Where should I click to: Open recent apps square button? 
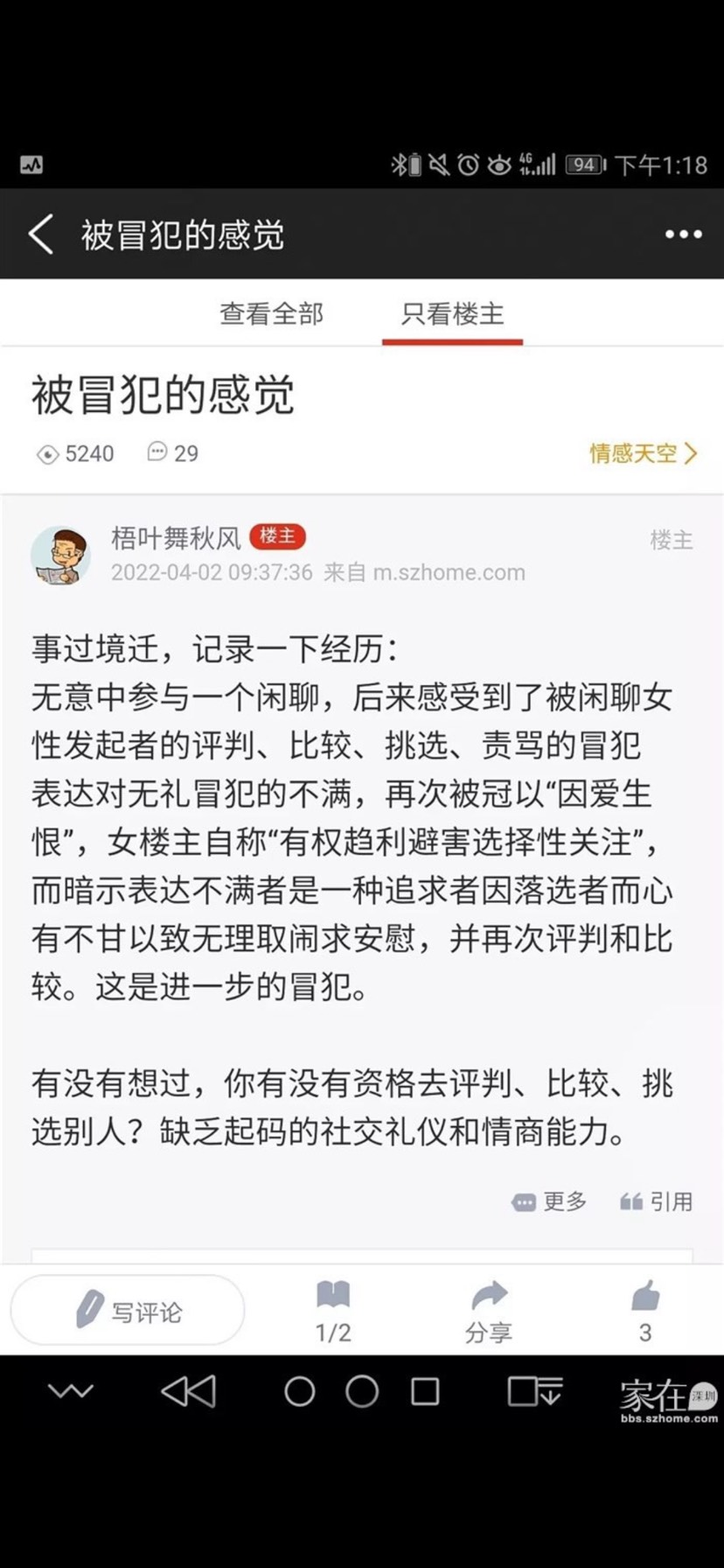(425, 1391)
